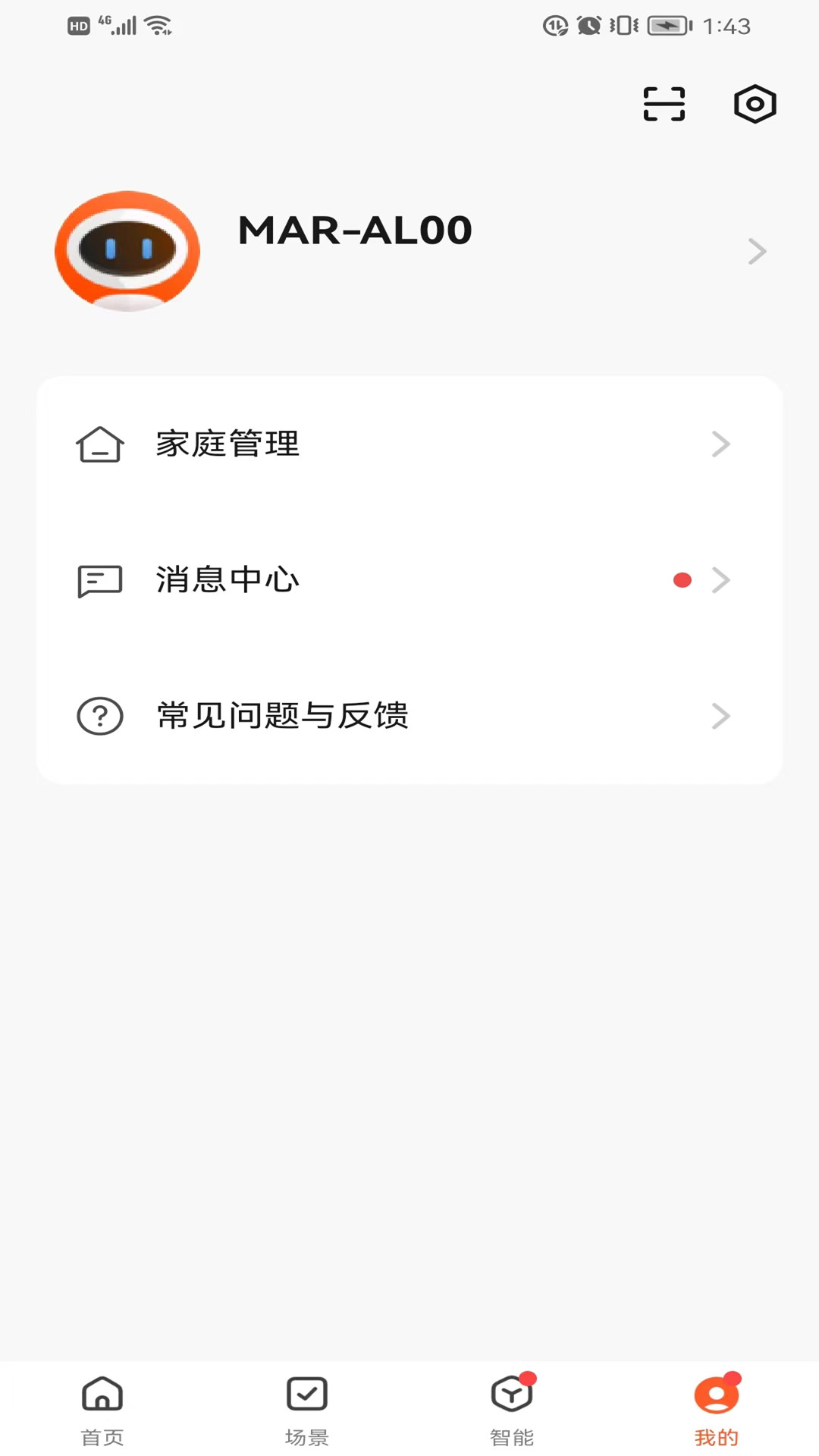Tap the MAR-AL00 device name
This screenshot has width=819, height=1456.
[353, 231]
